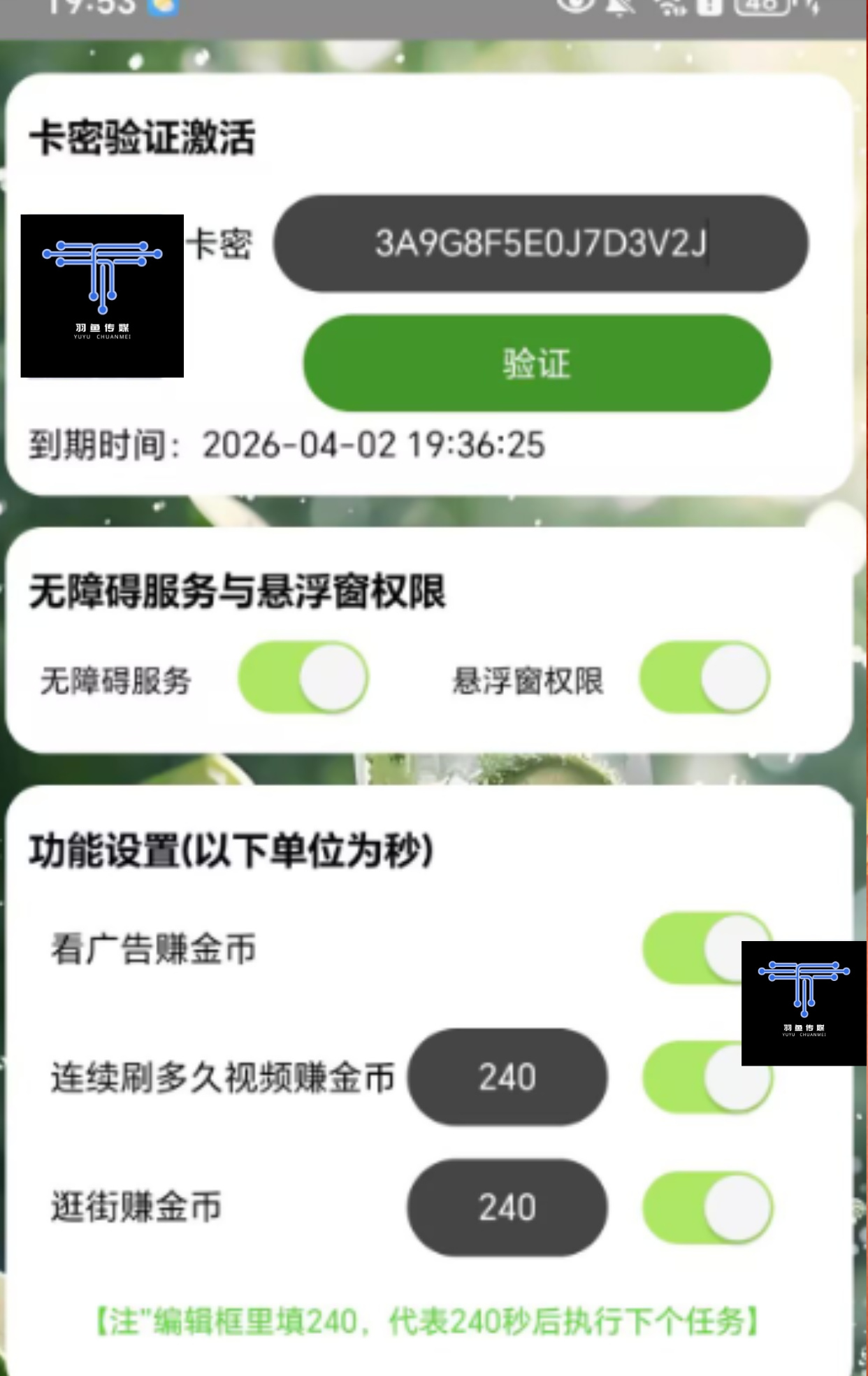Tap the muted bell icon in status bar
The width and height of the screenshot is (868, 1376).
pos(621,8)
